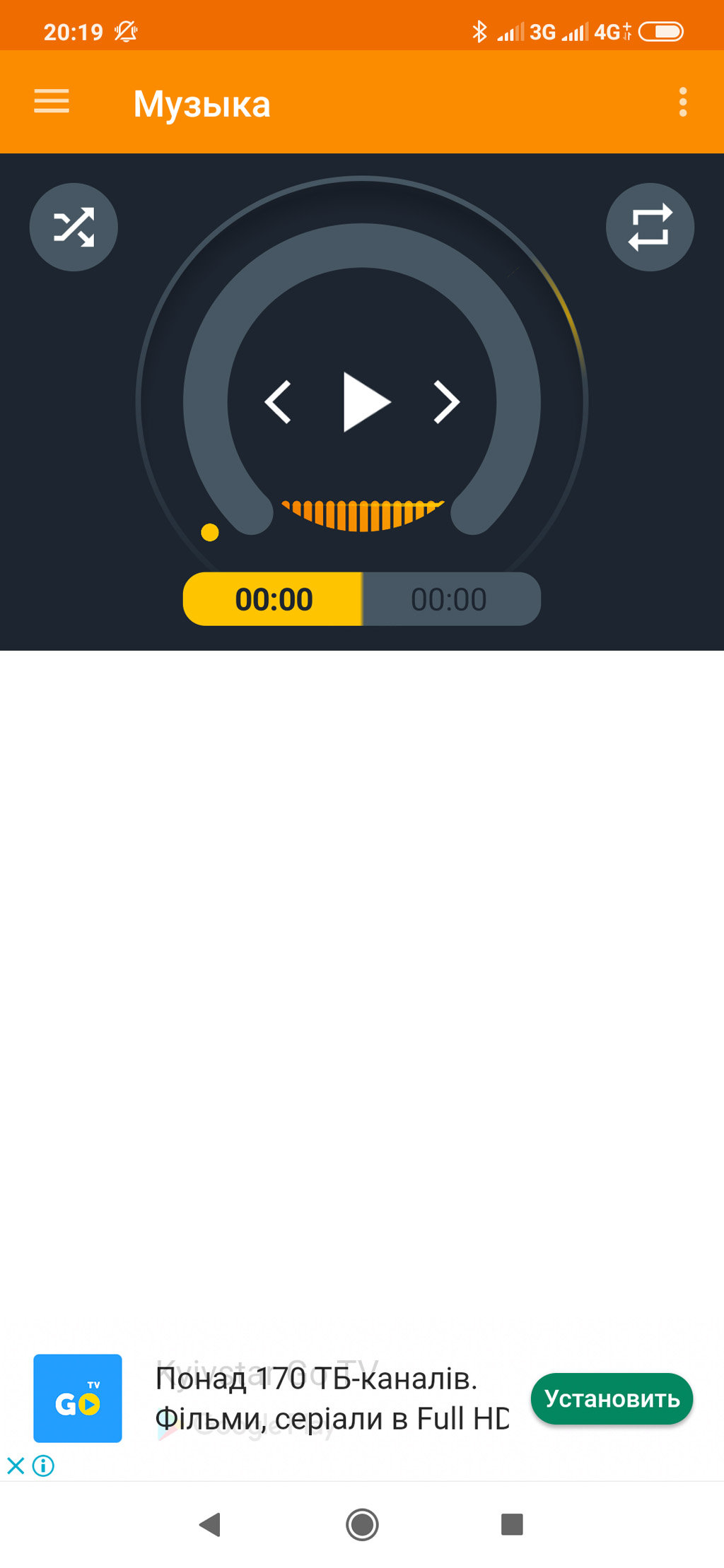Tap the yellow dot on the progress ring
724x1568 pixels.
210,532
